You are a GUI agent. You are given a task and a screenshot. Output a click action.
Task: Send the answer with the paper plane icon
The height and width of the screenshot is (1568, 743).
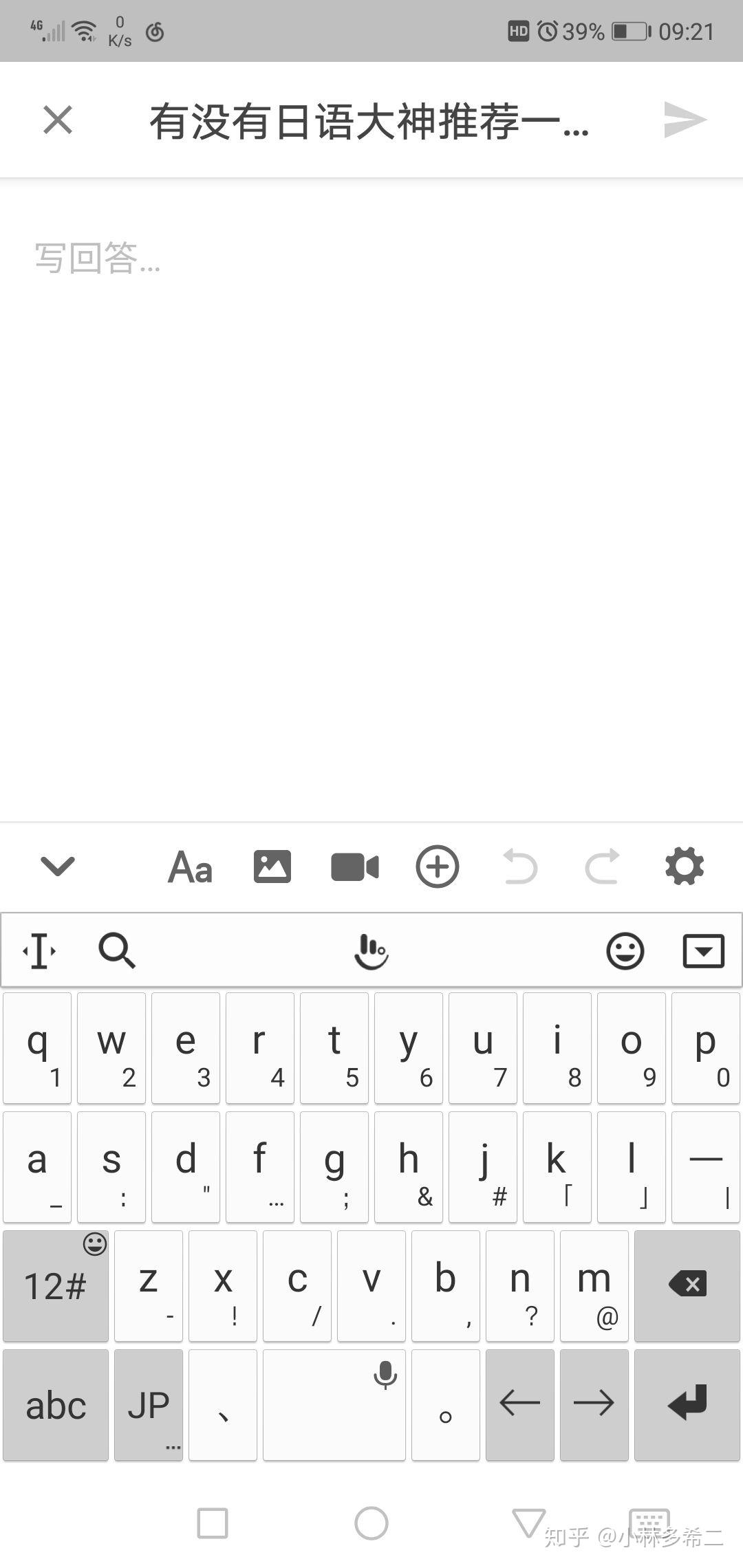coord(685,120)
